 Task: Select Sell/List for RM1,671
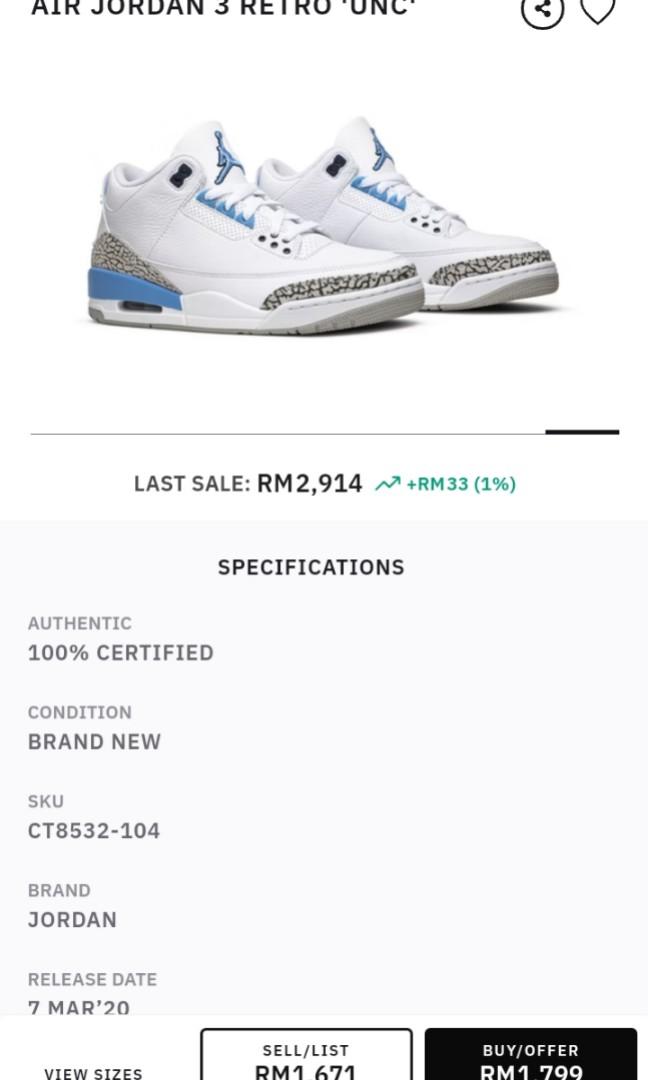pyautogui.click(x=306, y=1058)
